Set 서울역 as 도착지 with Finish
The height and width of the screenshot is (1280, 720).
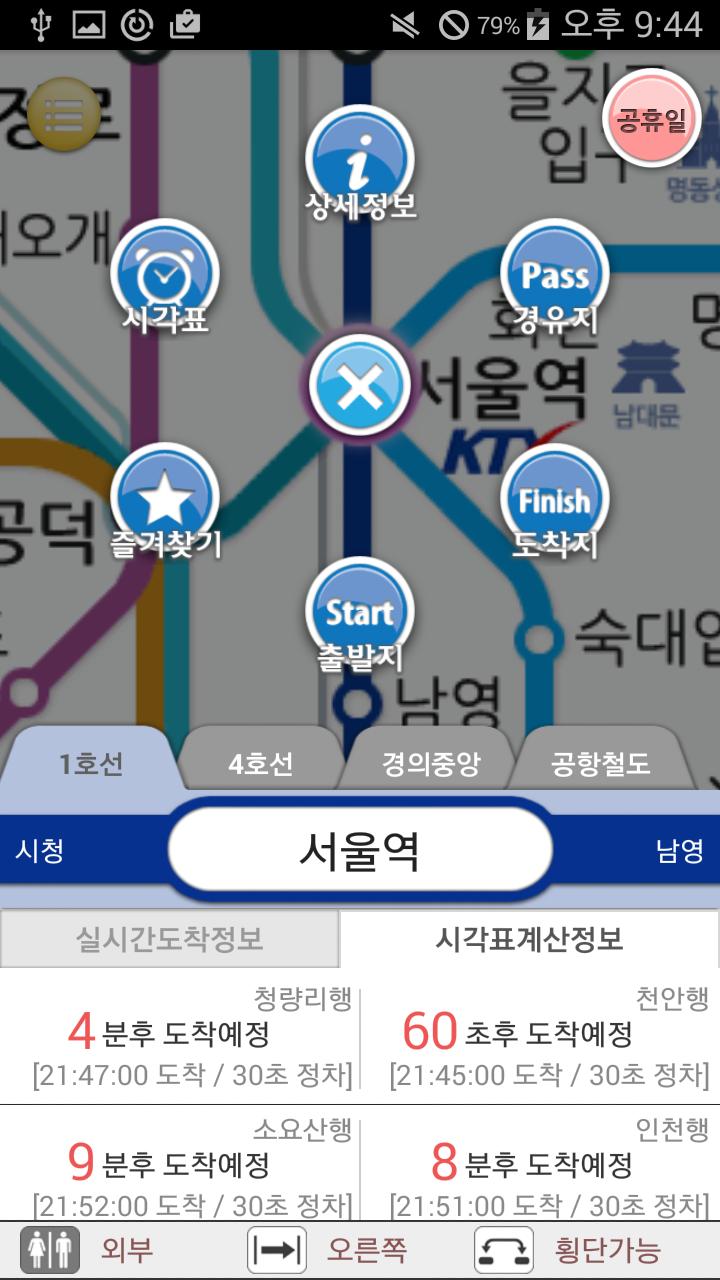click(x=555, y=500)
